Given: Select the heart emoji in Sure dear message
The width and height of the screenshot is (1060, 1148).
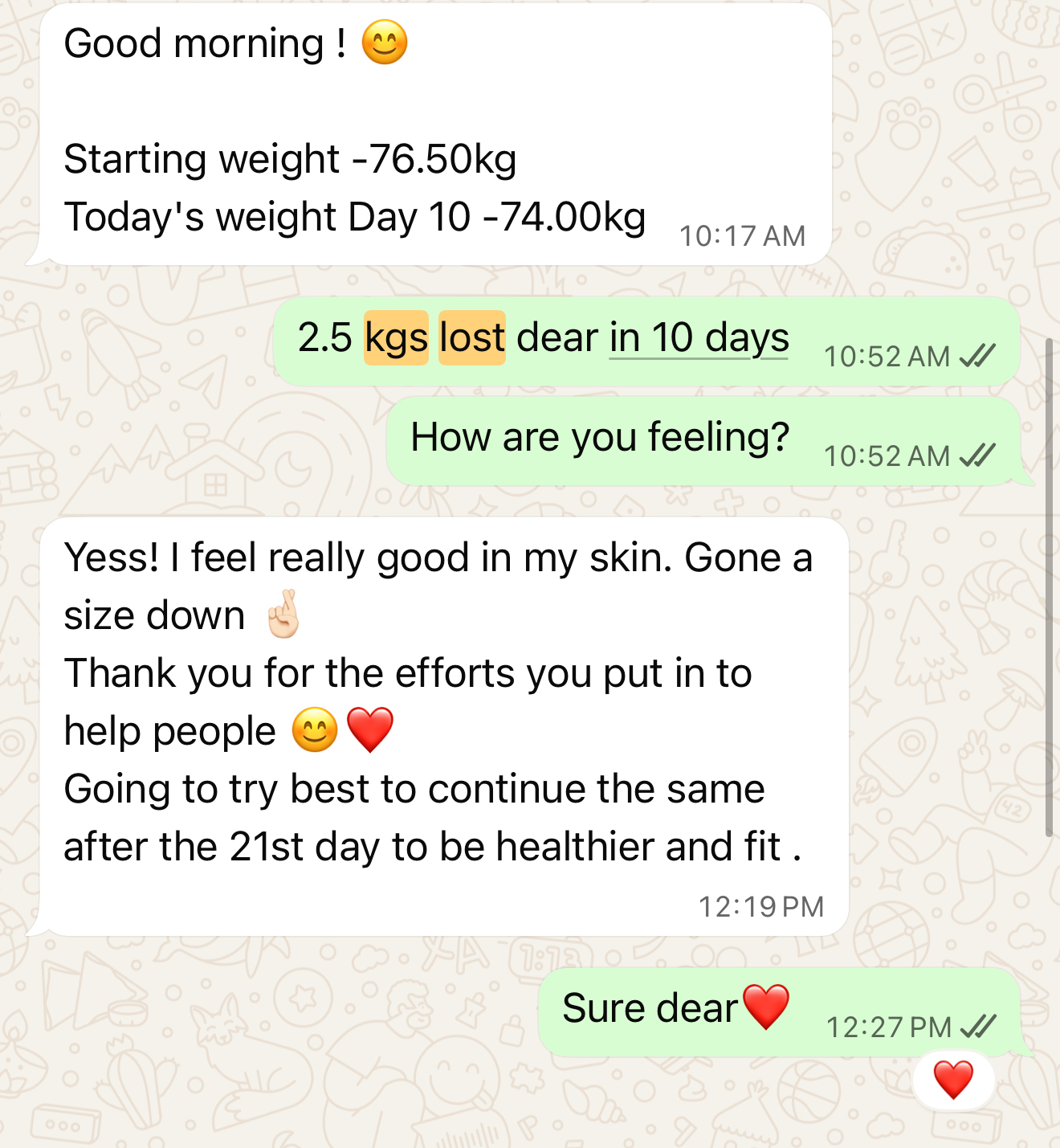Looking at the screenshot, I should [765, 1006].
